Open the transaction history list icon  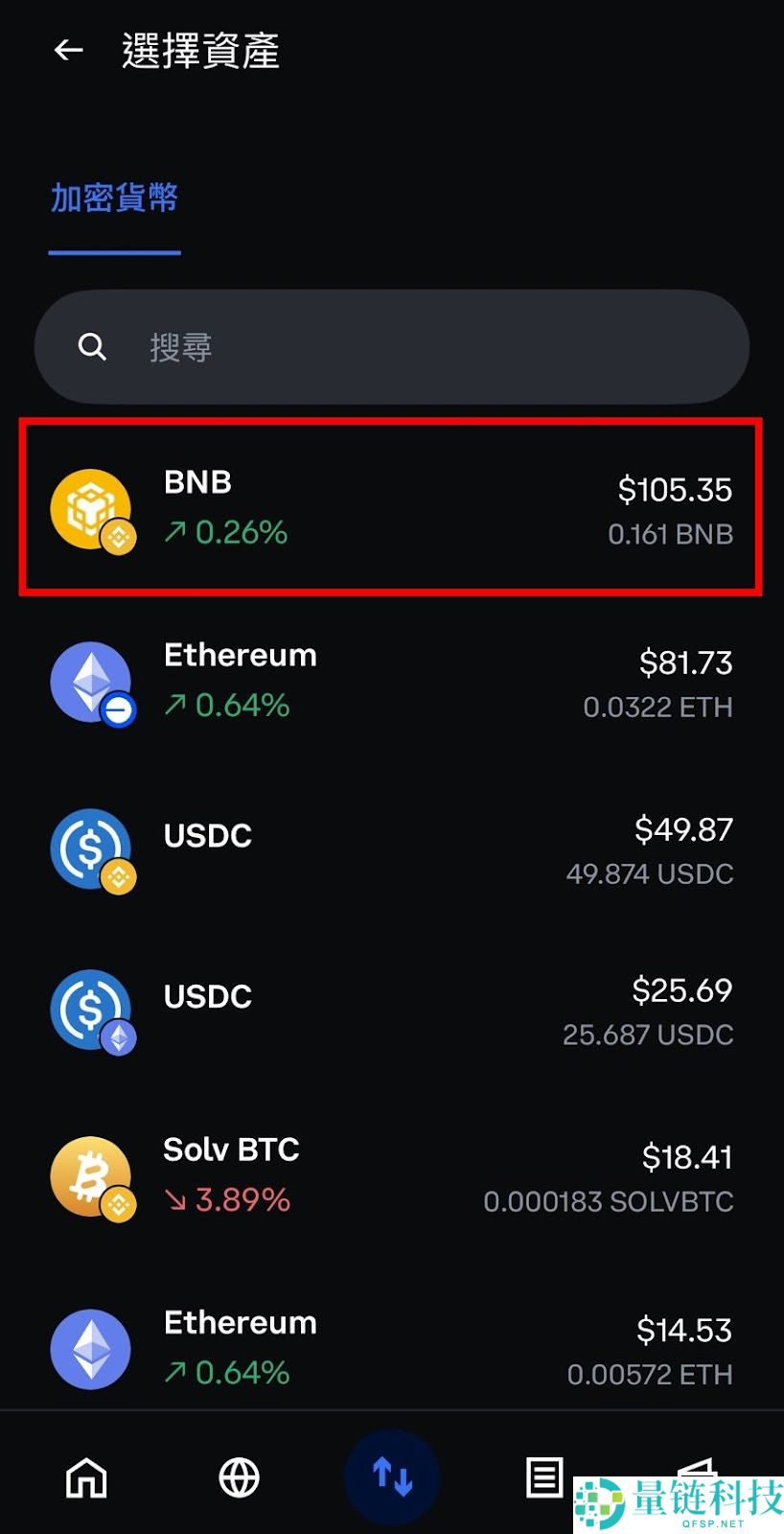click(544, 1479)
